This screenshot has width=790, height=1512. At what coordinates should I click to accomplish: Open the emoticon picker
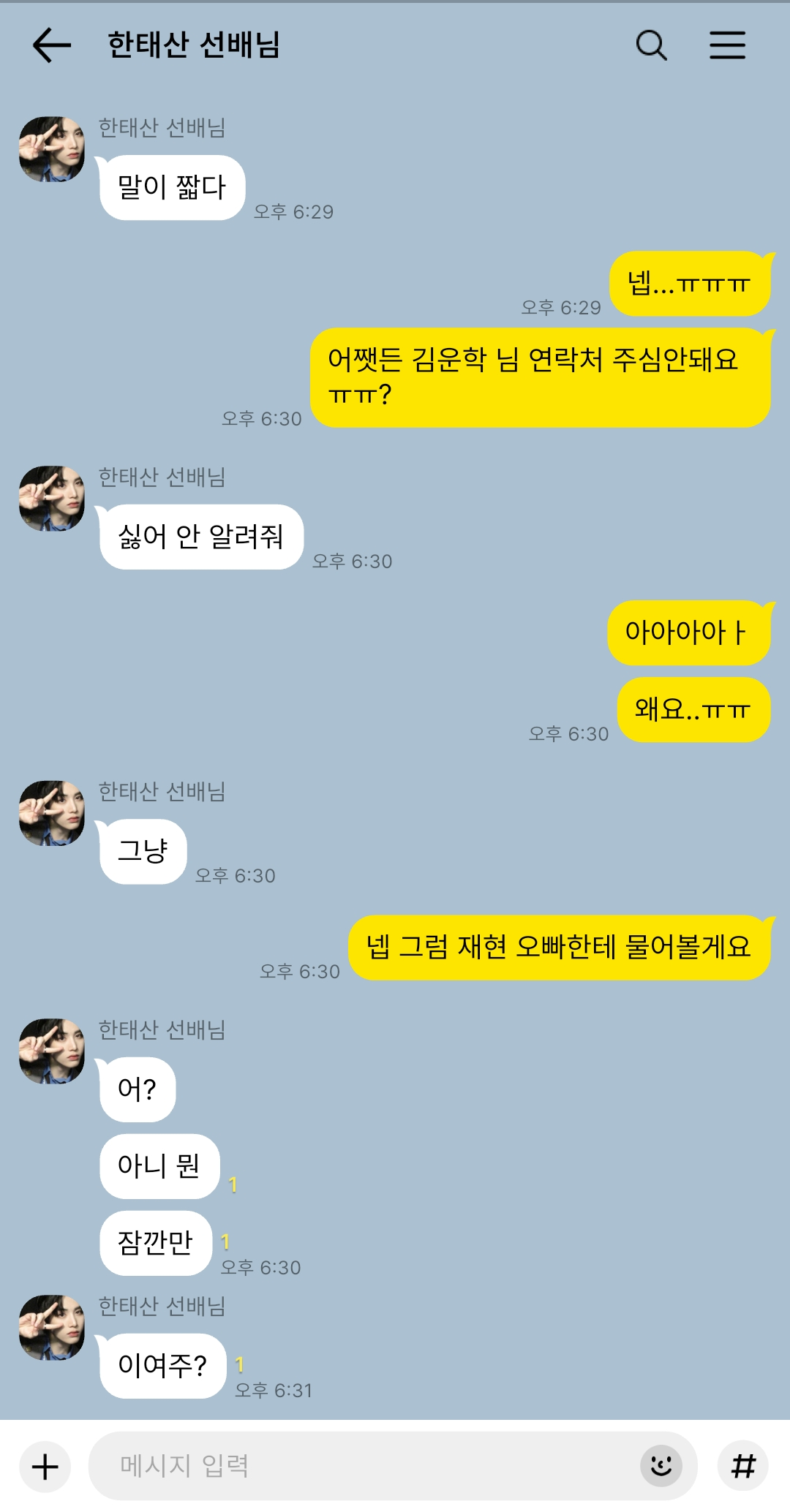[661, 1466]
